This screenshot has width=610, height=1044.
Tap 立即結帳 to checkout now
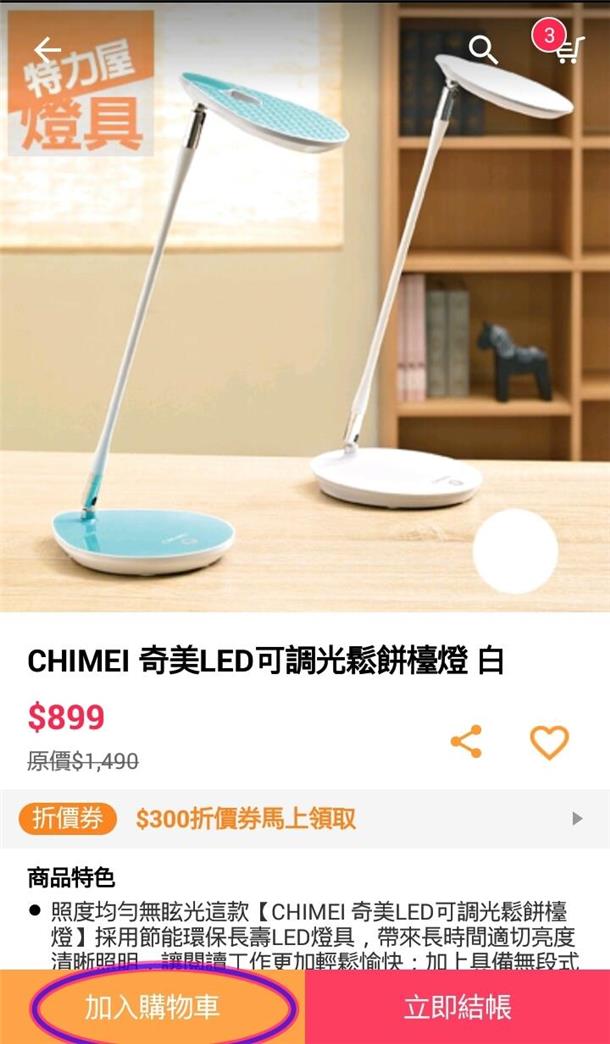point(457,1006)
